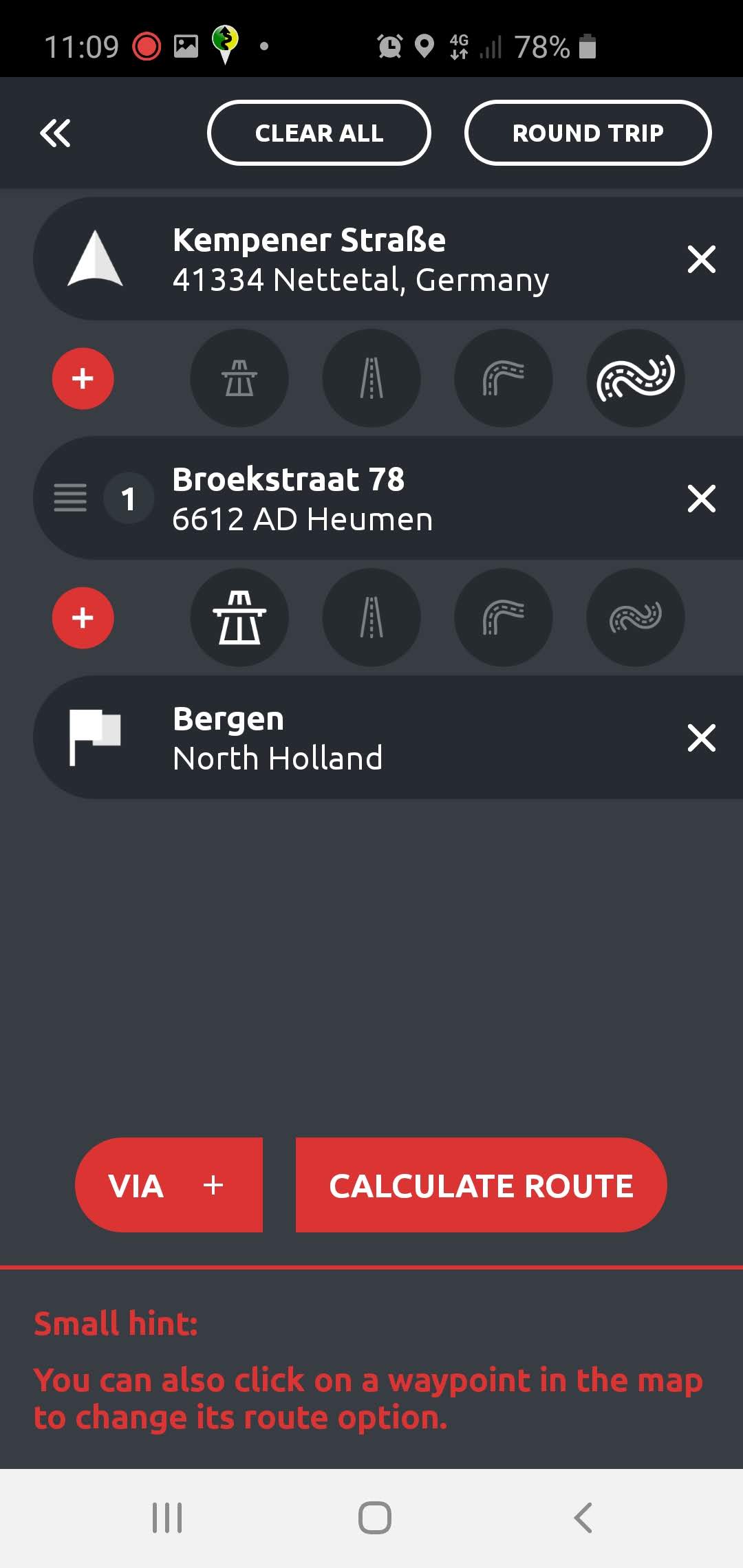Tap CALCULATE ROUTE
The height and width of the screenshot is (1568, 743).
point(481,1185)
